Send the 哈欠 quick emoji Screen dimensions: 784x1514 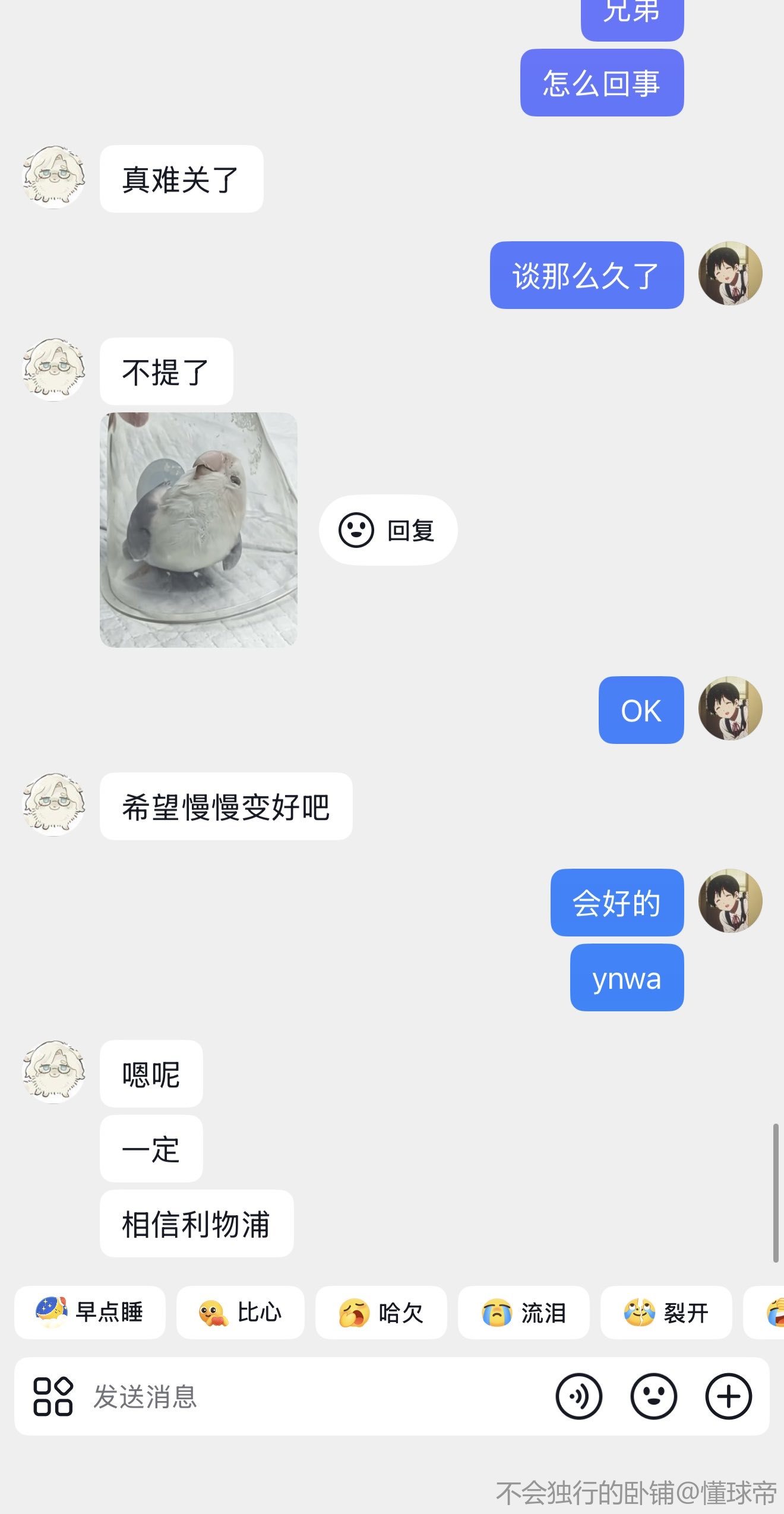pyautogui.click(x=381, y=1313)
